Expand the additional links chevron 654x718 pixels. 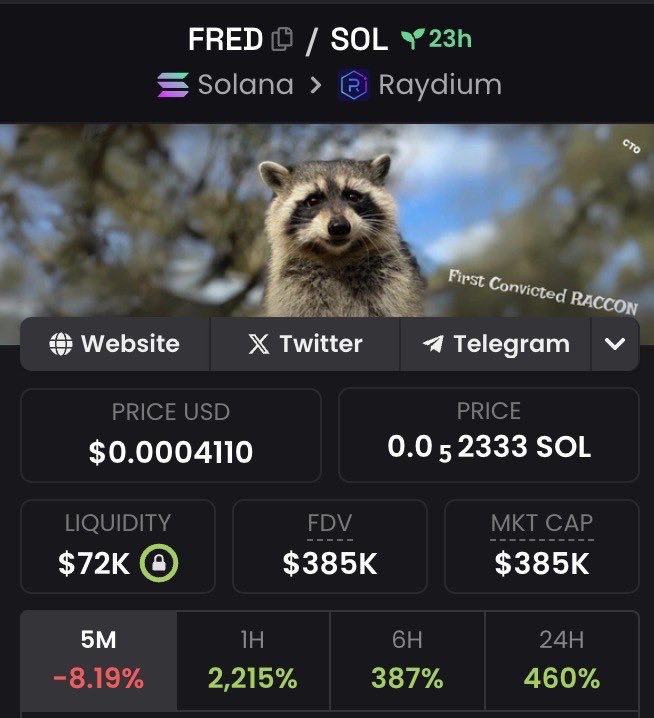tap(615, 344)
